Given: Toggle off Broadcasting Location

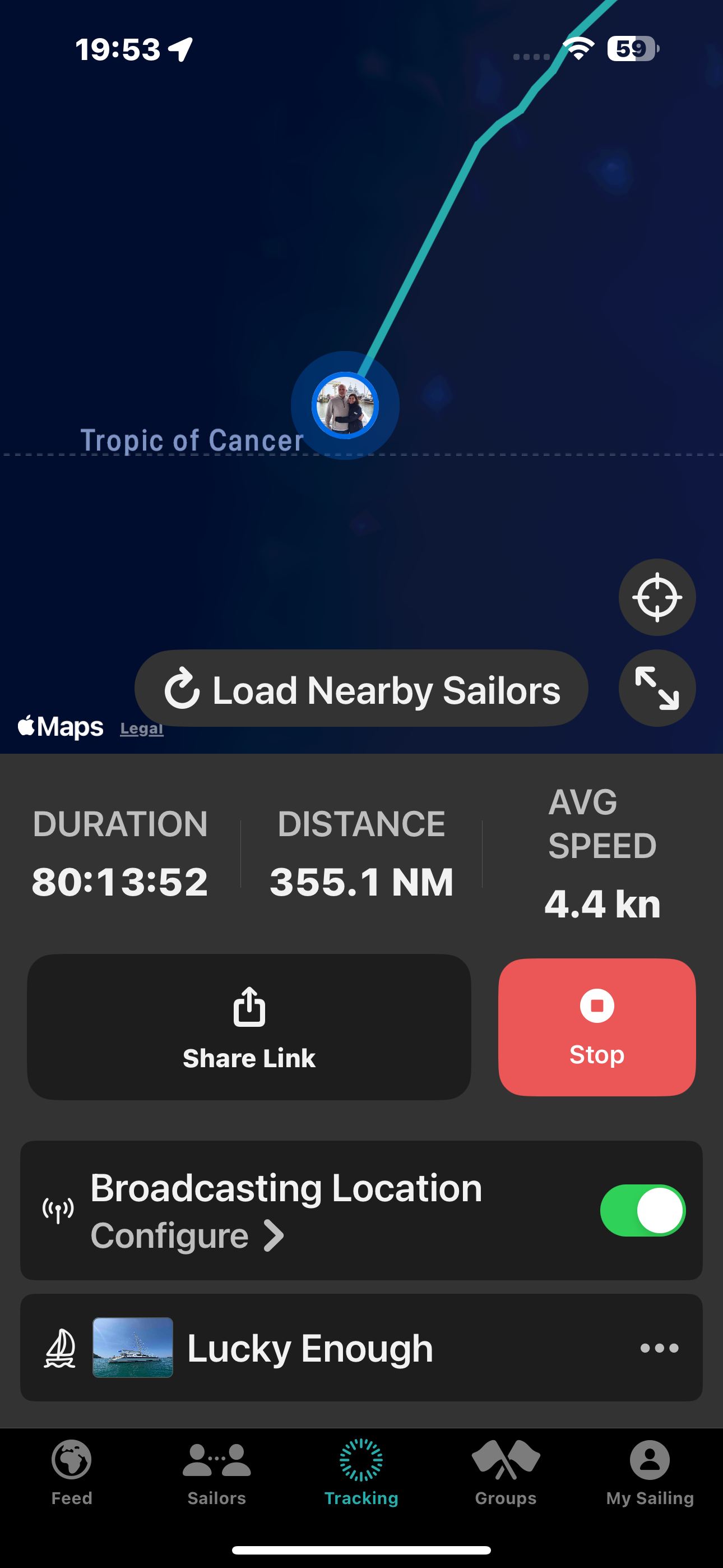Looking at the screenshot, I should pyautogui.click(x=642, y=1210).
